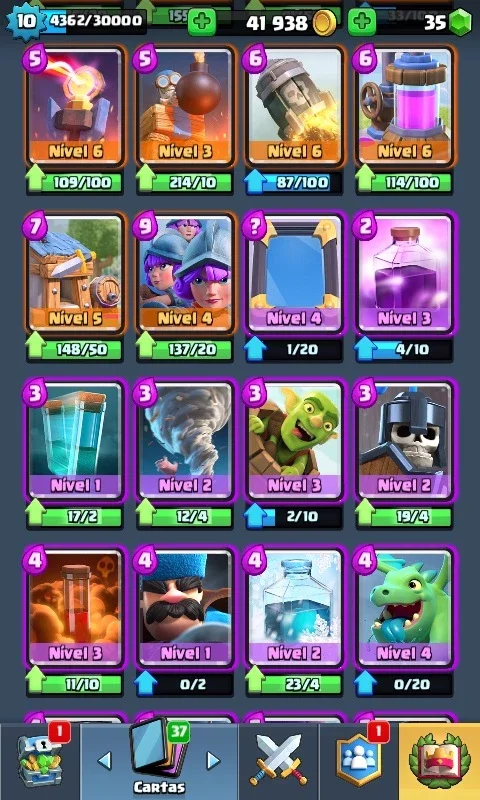
Task: Select the Guards card, Nível 2
Action: pyautogui.click(x=405, y=440)
